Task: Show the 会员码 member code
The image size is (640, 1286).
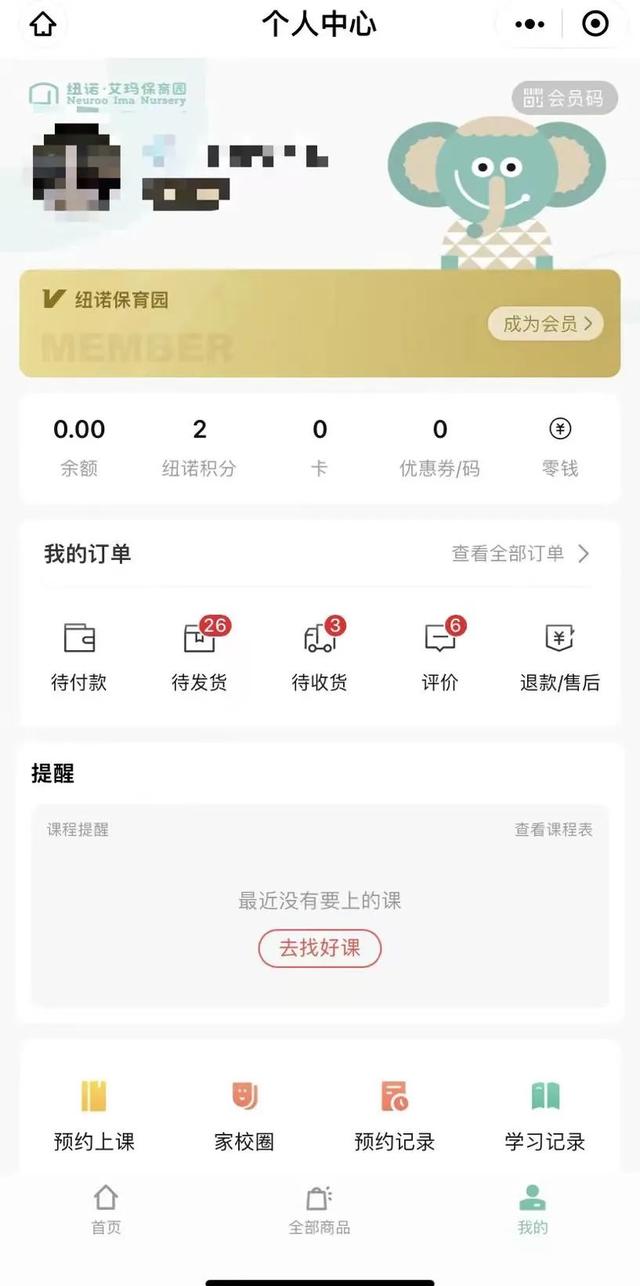Action: pyautogui.click(x=565, y=98)
